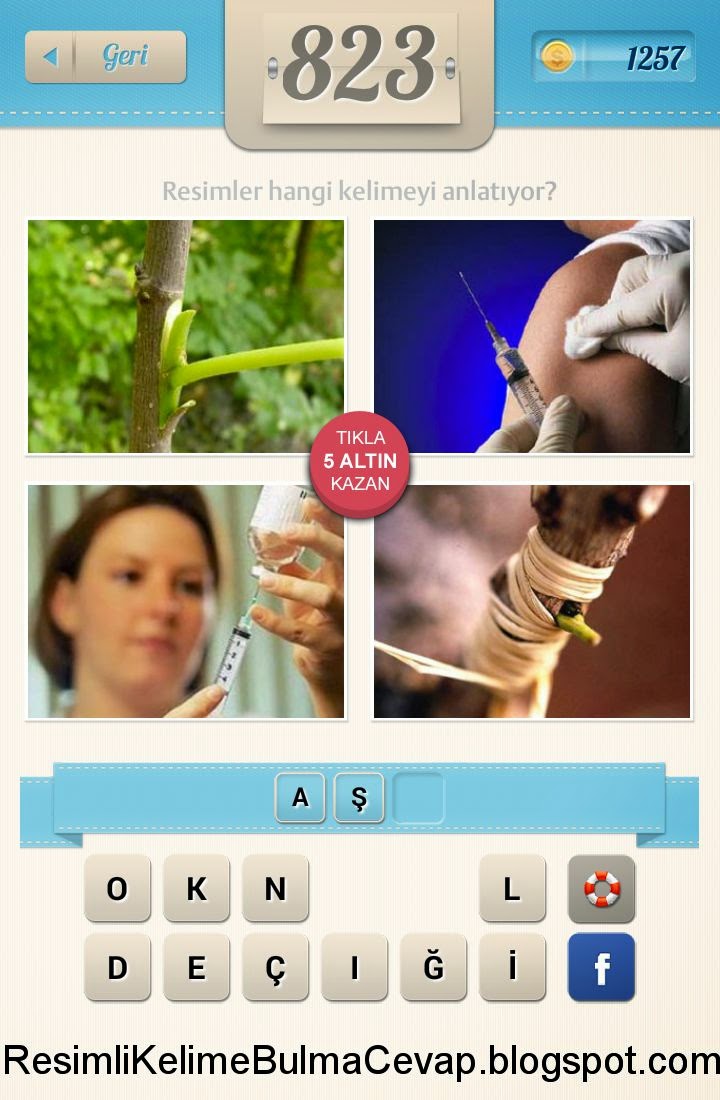Open the picture of the tied graft
This screenshot has width=720, height=1100.
tap(532, 601)
